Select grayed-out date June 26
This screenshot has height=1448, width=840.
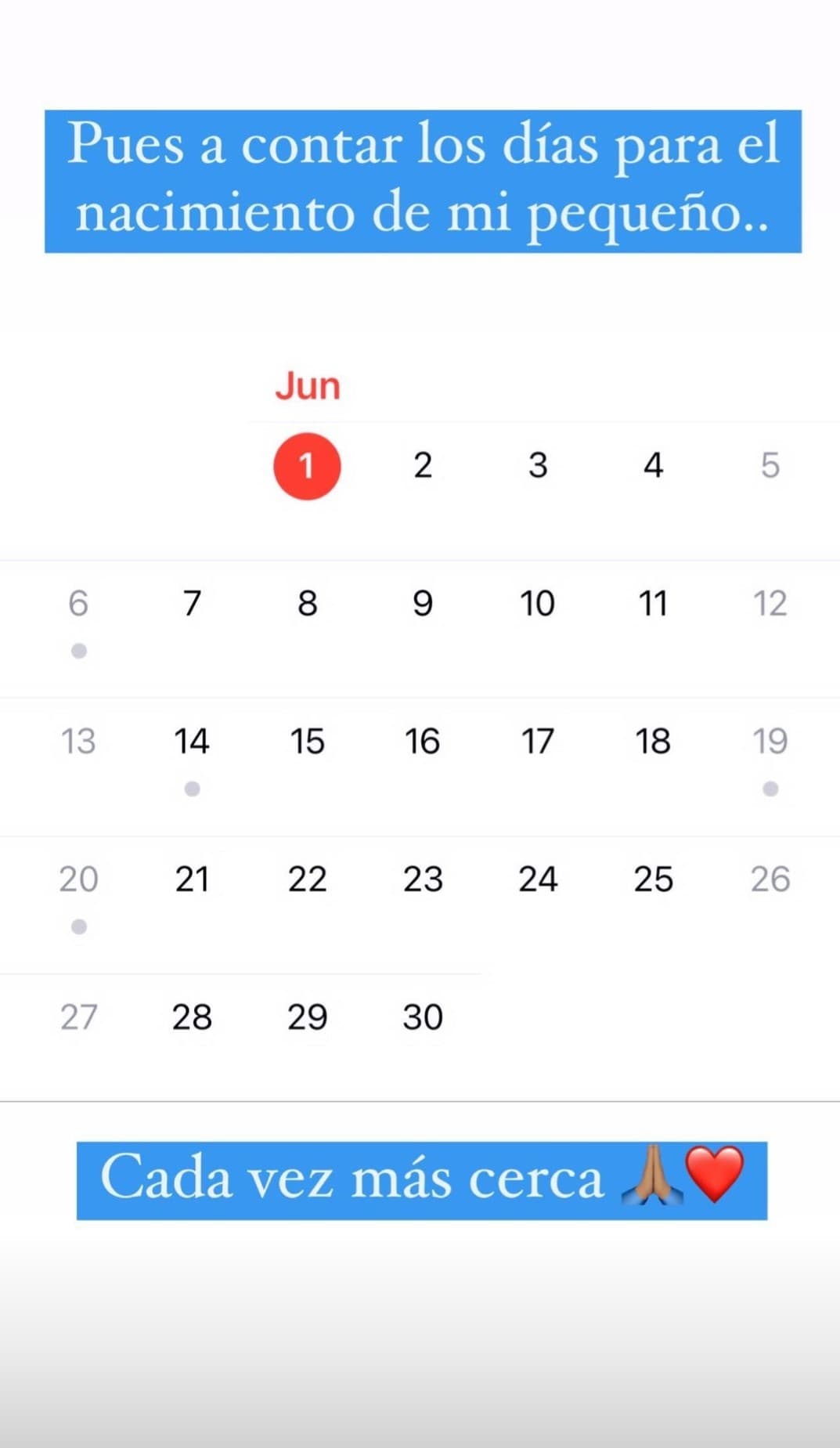771,879
